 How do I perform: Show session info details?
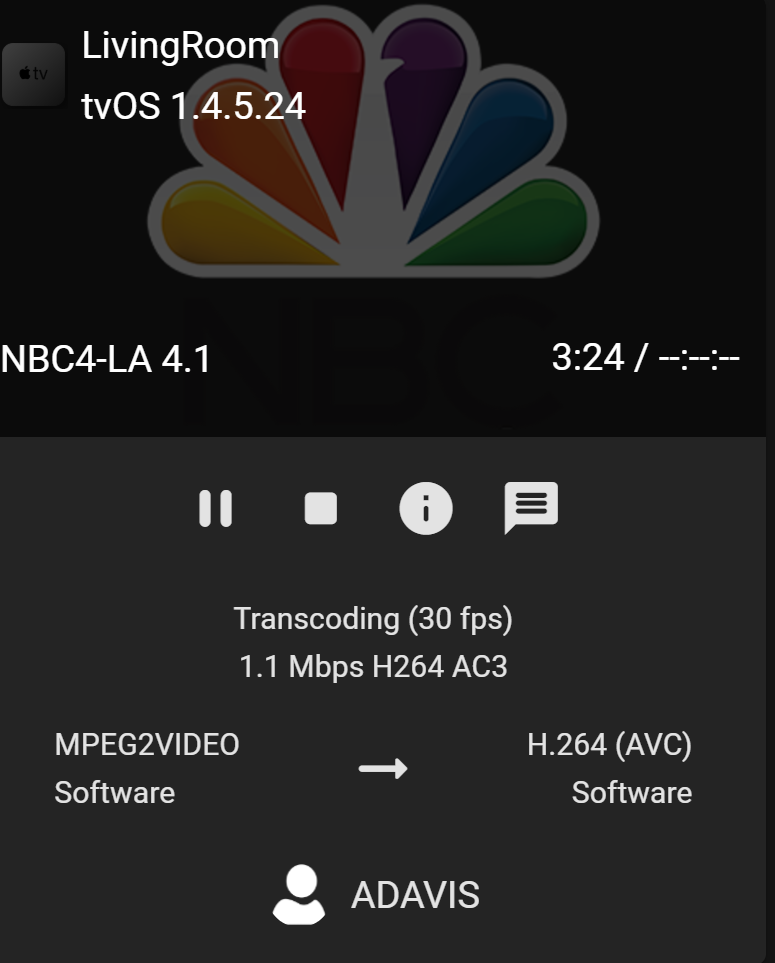pyautogui.click(x=425, y=508)
